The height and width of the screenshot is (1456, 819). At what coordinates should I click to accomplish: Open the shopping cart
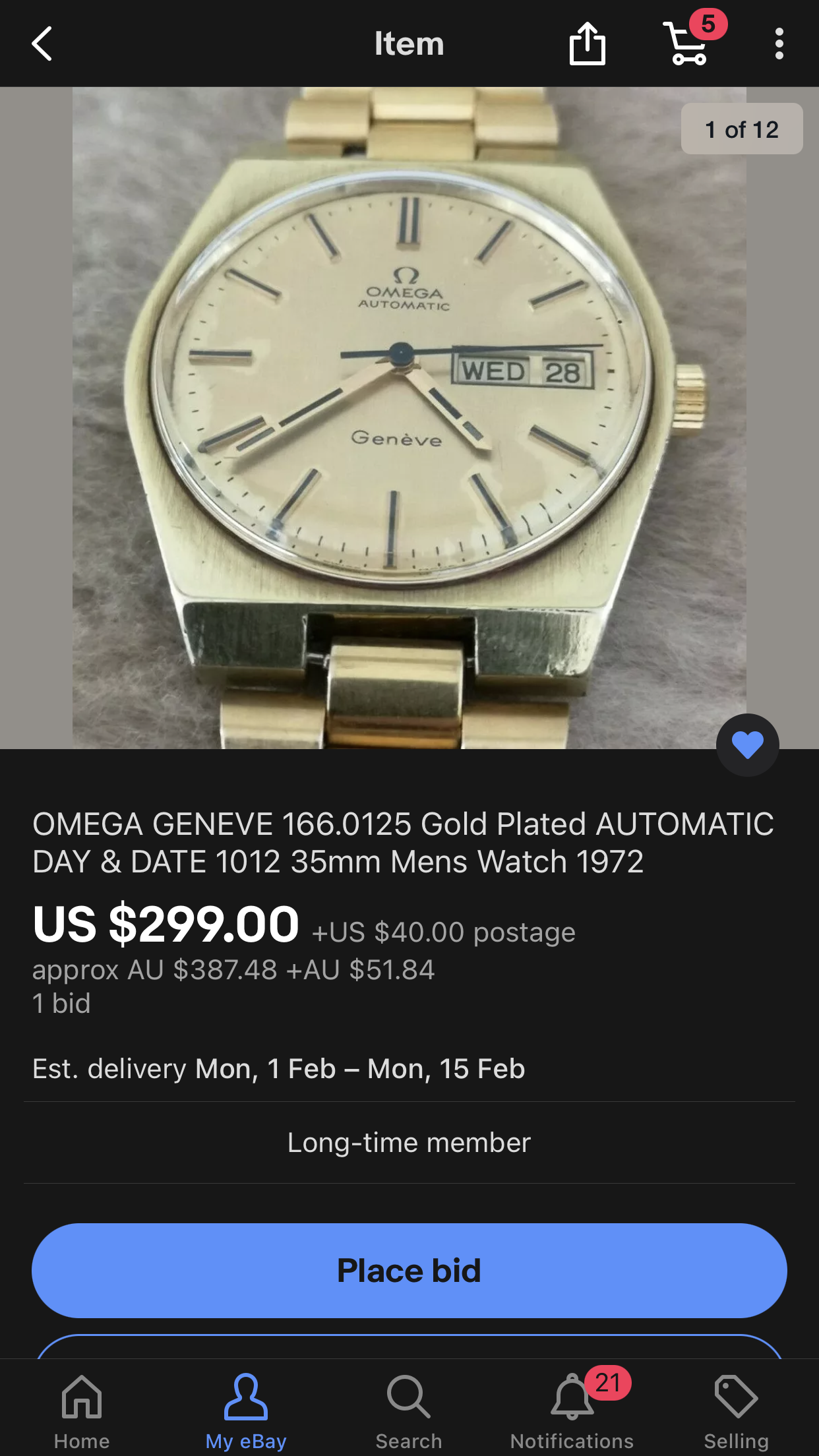tap(687, 44)
